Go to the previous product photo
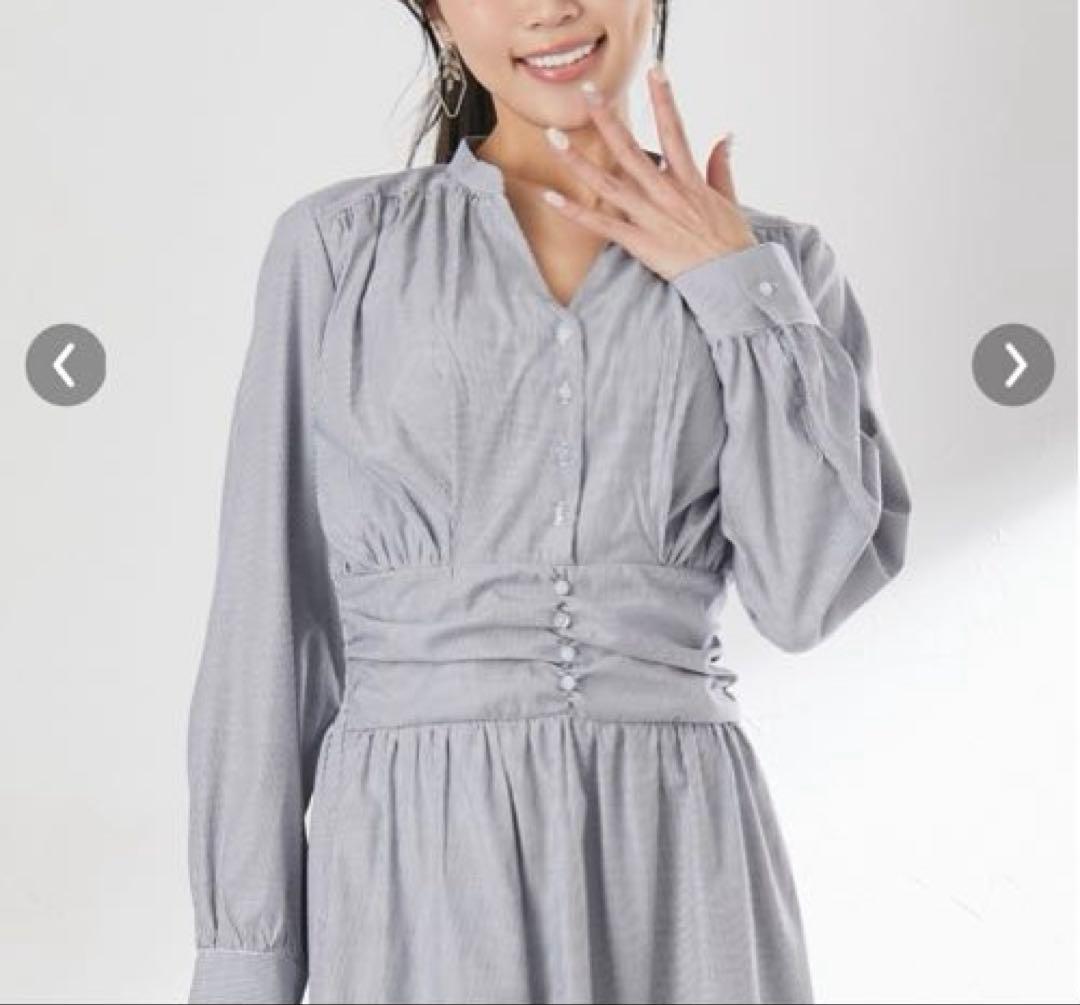Screen dimensions: 1080x1005 pos(65,364)
